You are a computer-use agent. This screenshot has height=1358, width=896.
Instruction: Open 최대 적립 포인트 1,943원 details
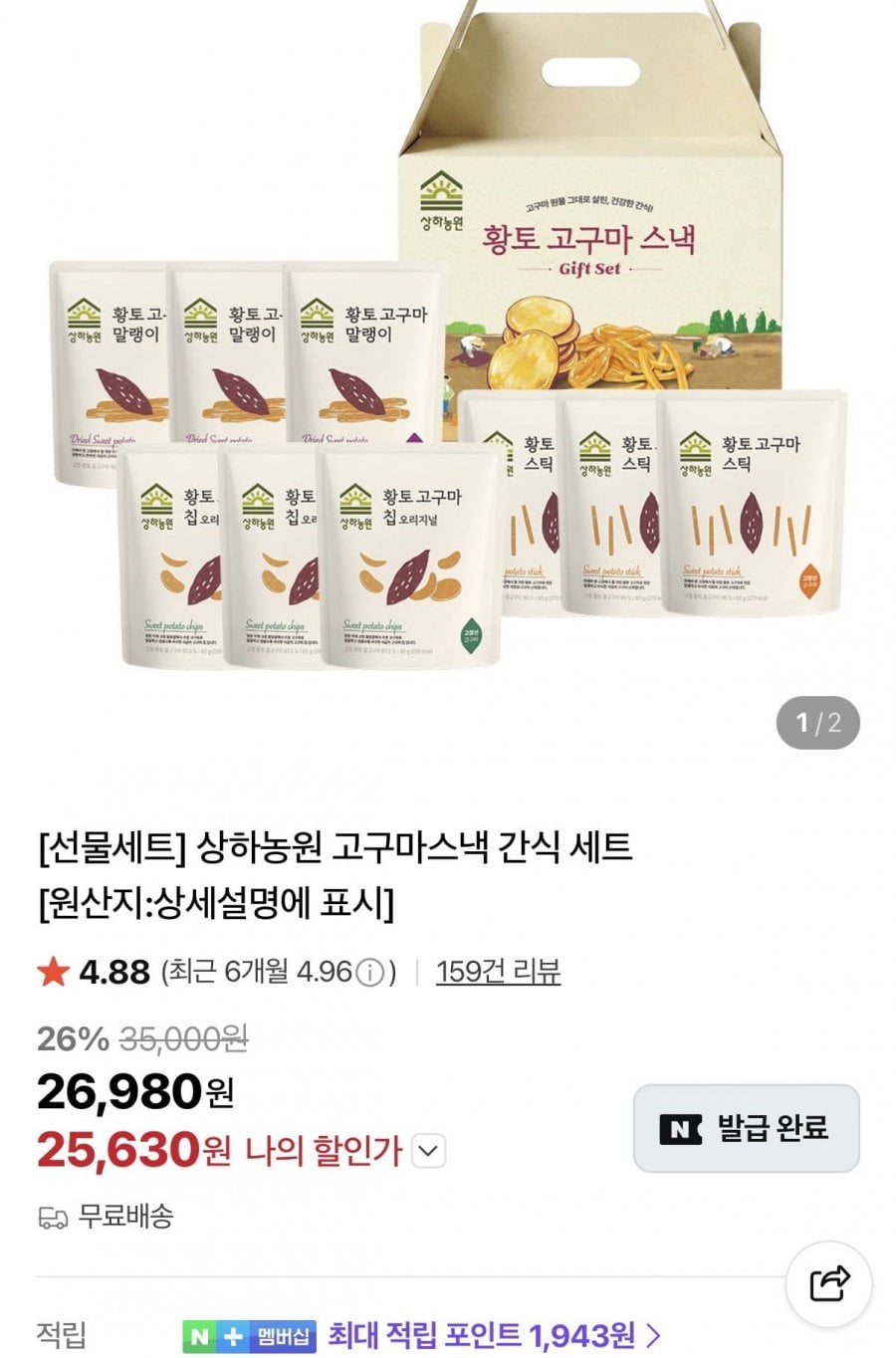(x=494, y=1334)
